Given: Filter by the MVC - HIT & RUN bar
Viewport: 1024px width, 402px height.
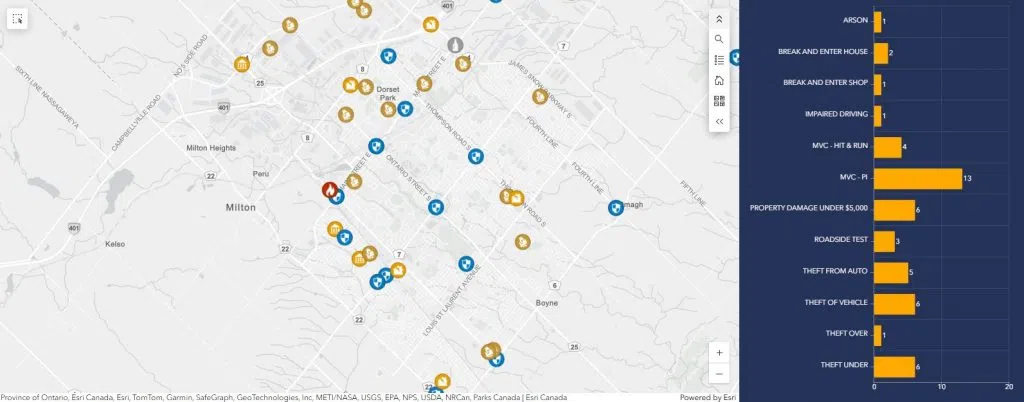Looking at the screenshot, I should click(x=887, y=147).
